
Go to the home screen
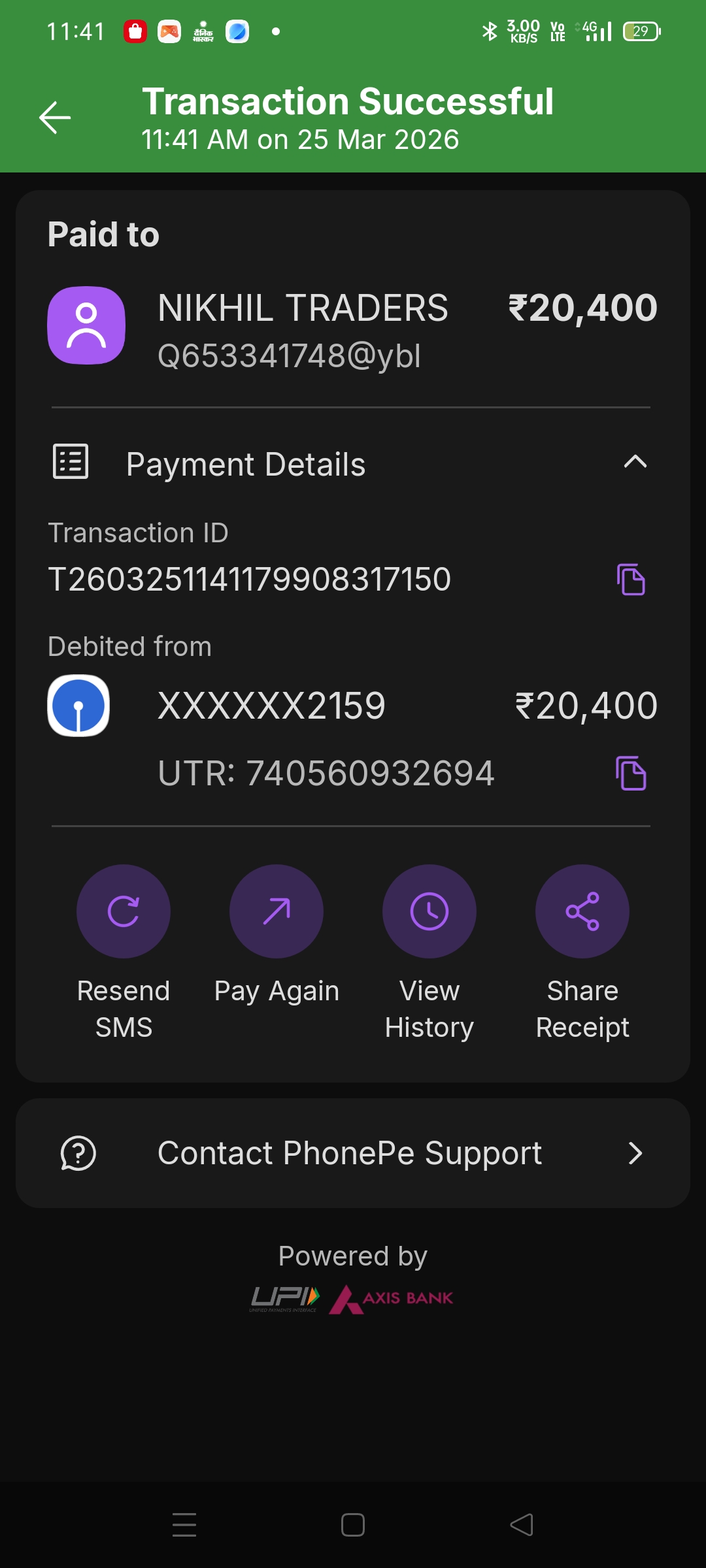[353, 1525]
